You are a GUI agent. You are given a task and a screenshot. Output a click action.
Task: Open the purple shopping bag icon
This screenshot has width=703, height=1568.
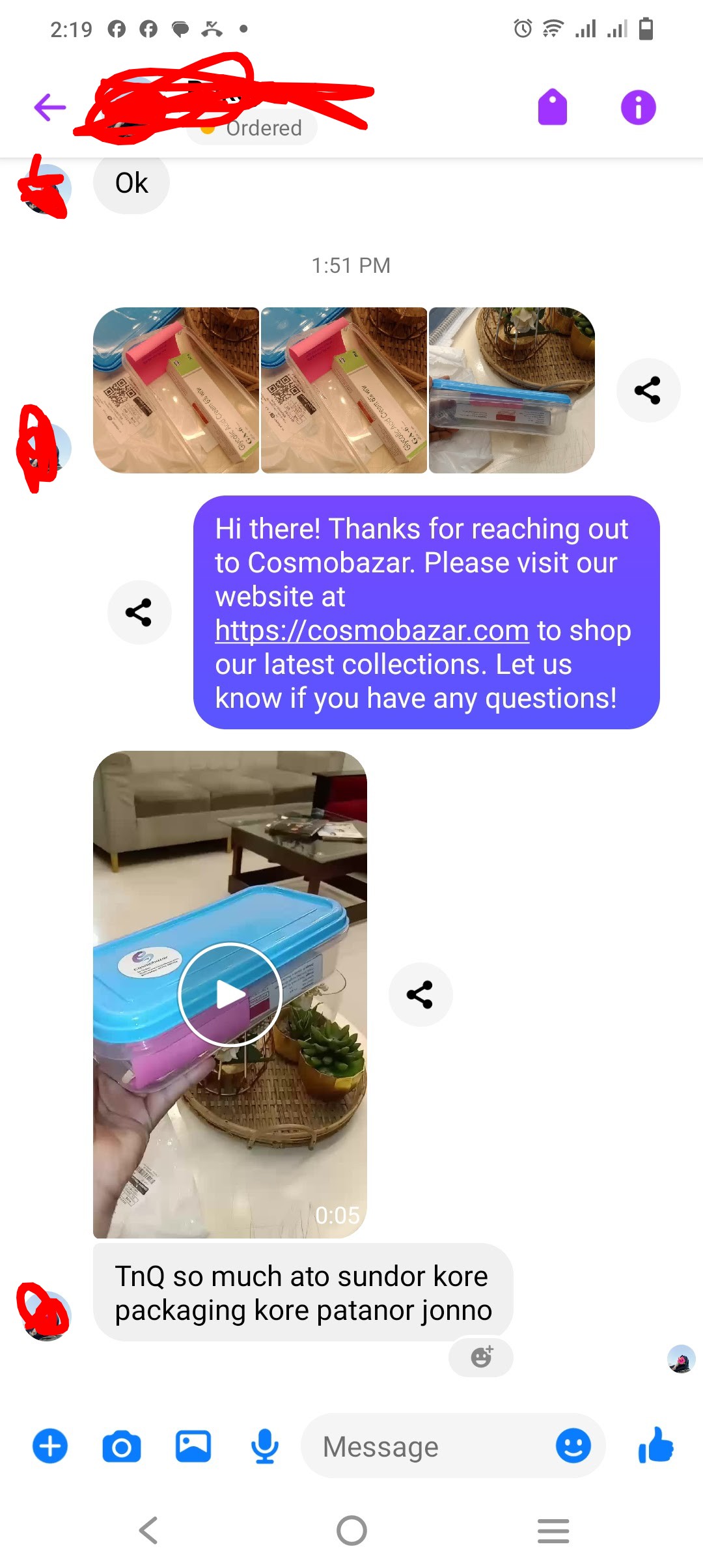(x=552, y=107)
